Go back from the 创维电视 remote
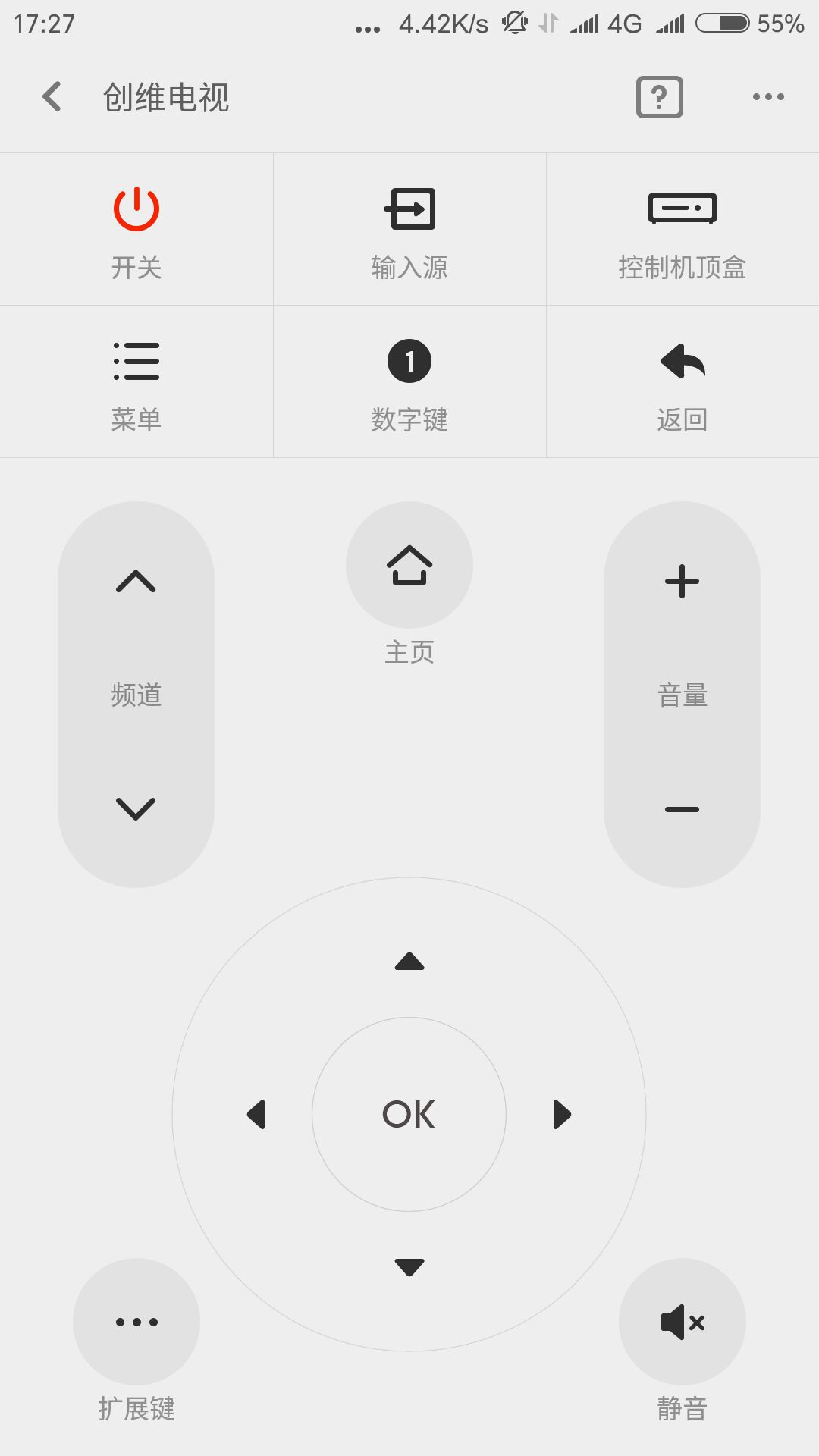819x1456 pixels. (52, 97)
